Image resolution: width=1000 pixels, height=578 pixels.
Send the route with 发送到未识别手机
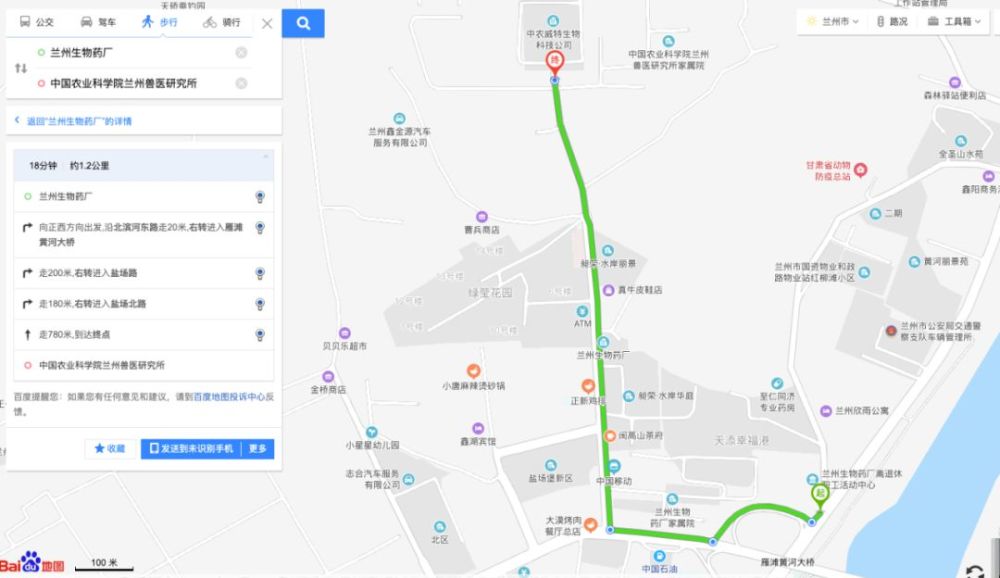(191, 448)
